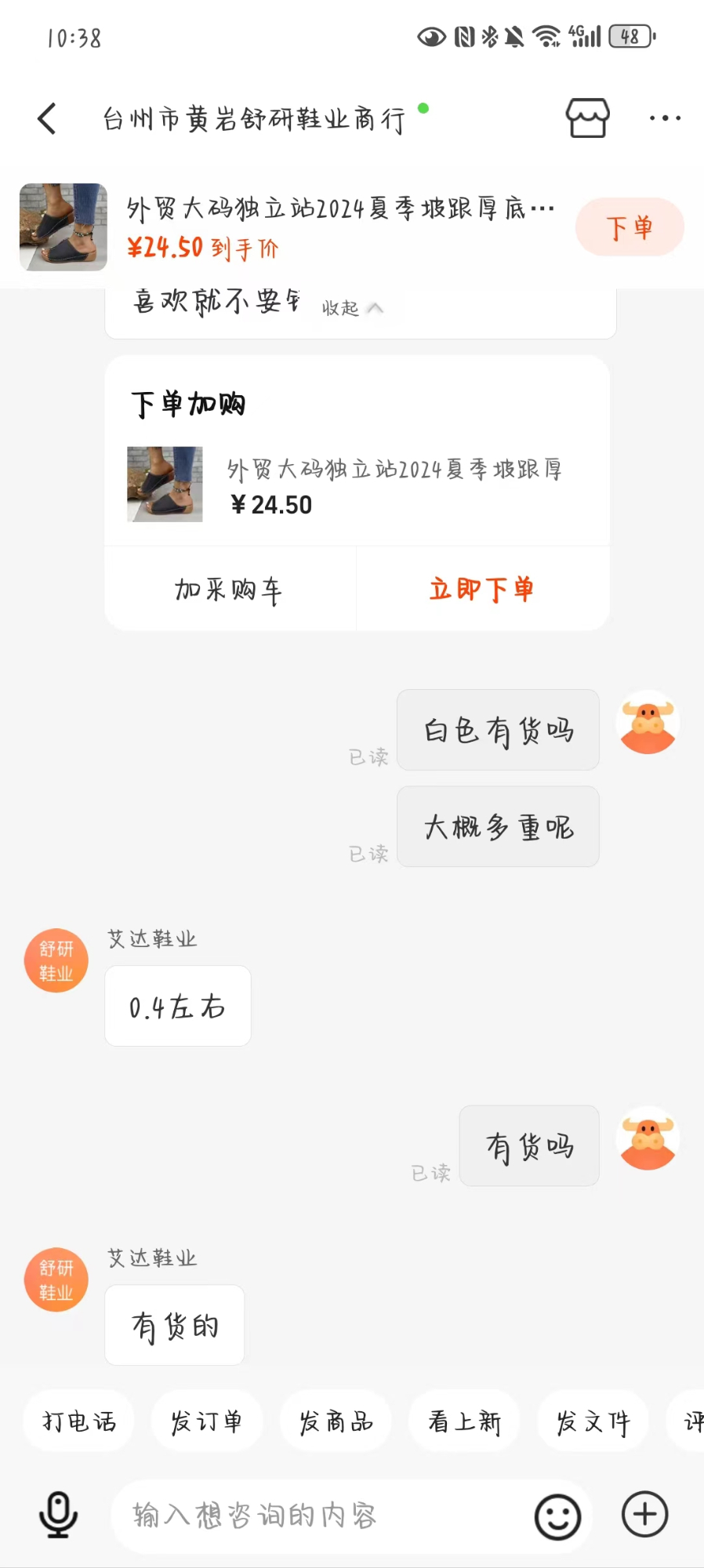The image size is (704, 1568).
Task: Tap the 下单 button in product banner
Action: coord(630,227)
